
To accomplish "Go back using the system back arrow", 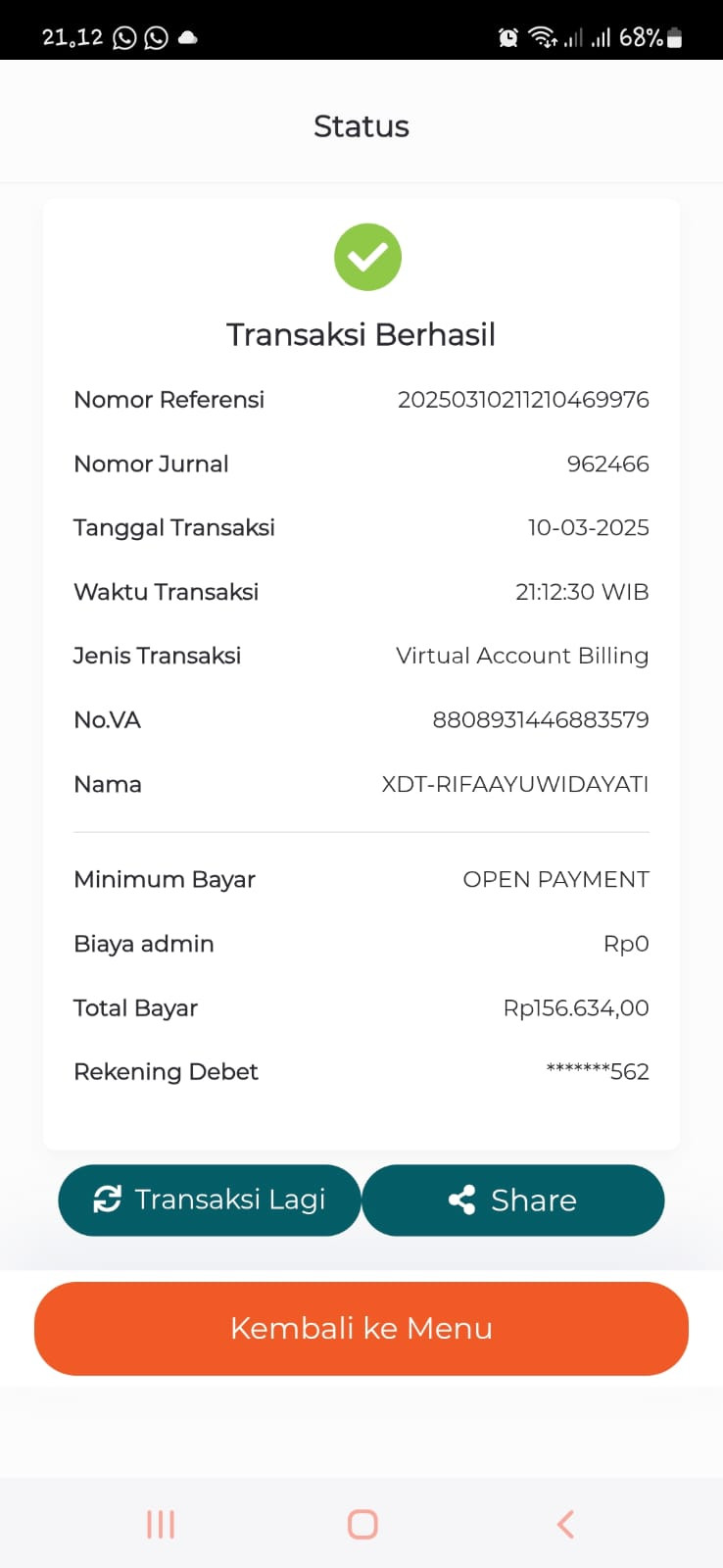I will pyautogui.click(x=565, y=1524).
